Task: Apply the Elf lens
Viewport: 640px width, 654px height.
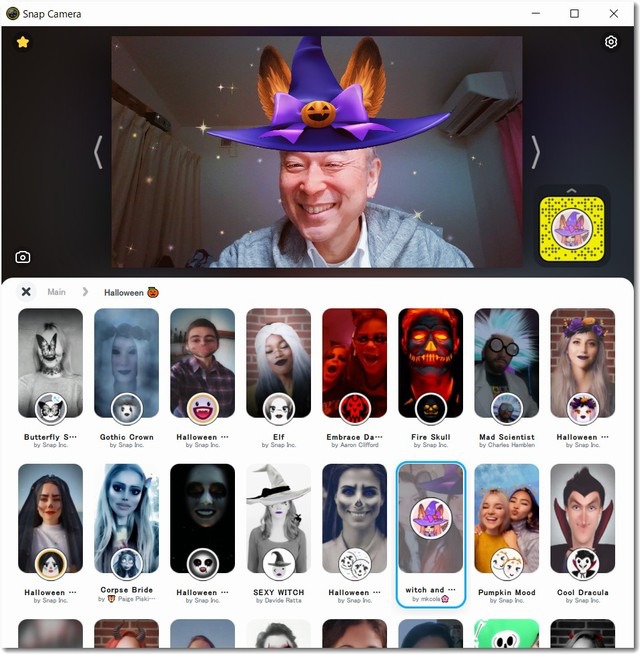Action: click(278, 365)
